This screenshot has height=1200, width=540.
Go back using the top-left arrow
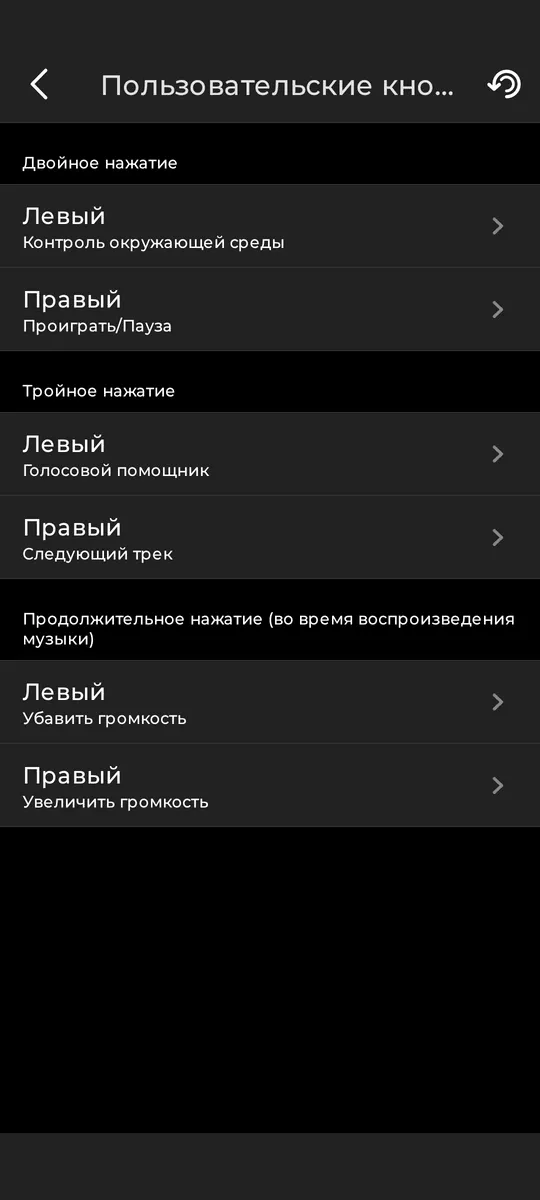[x=39, y=85]
